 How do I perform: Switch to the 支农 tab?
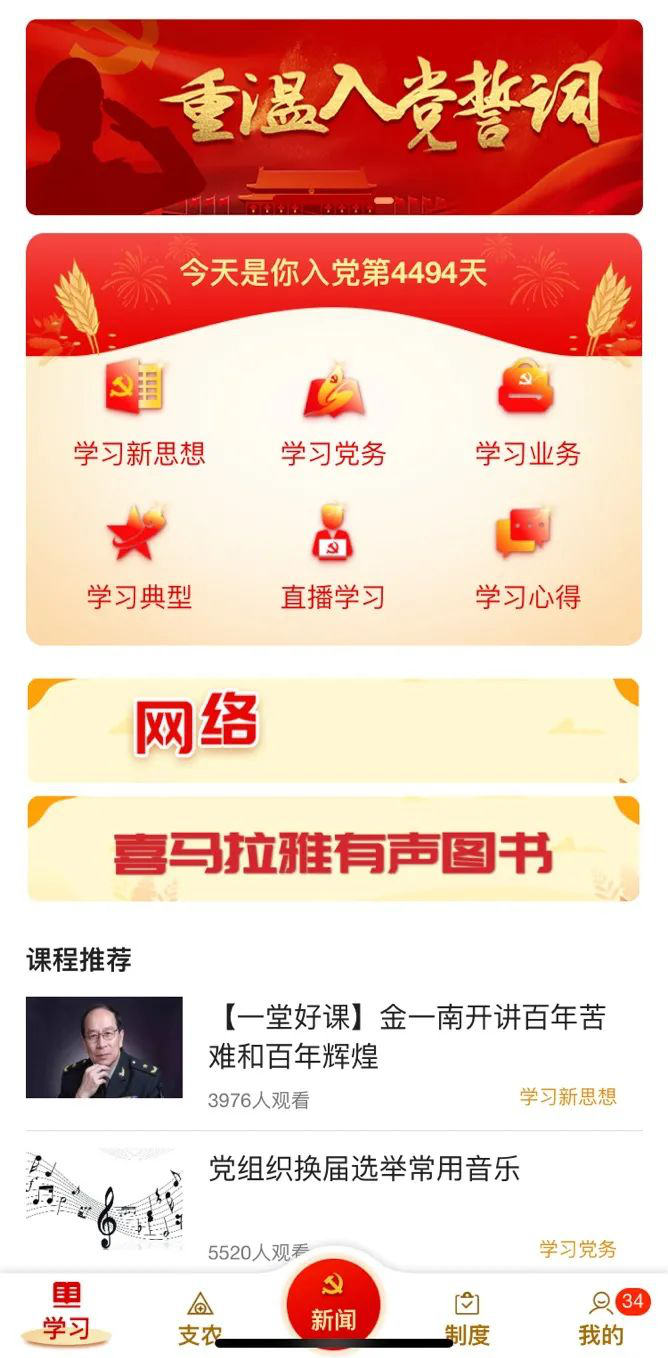[x=200, y=1318]
